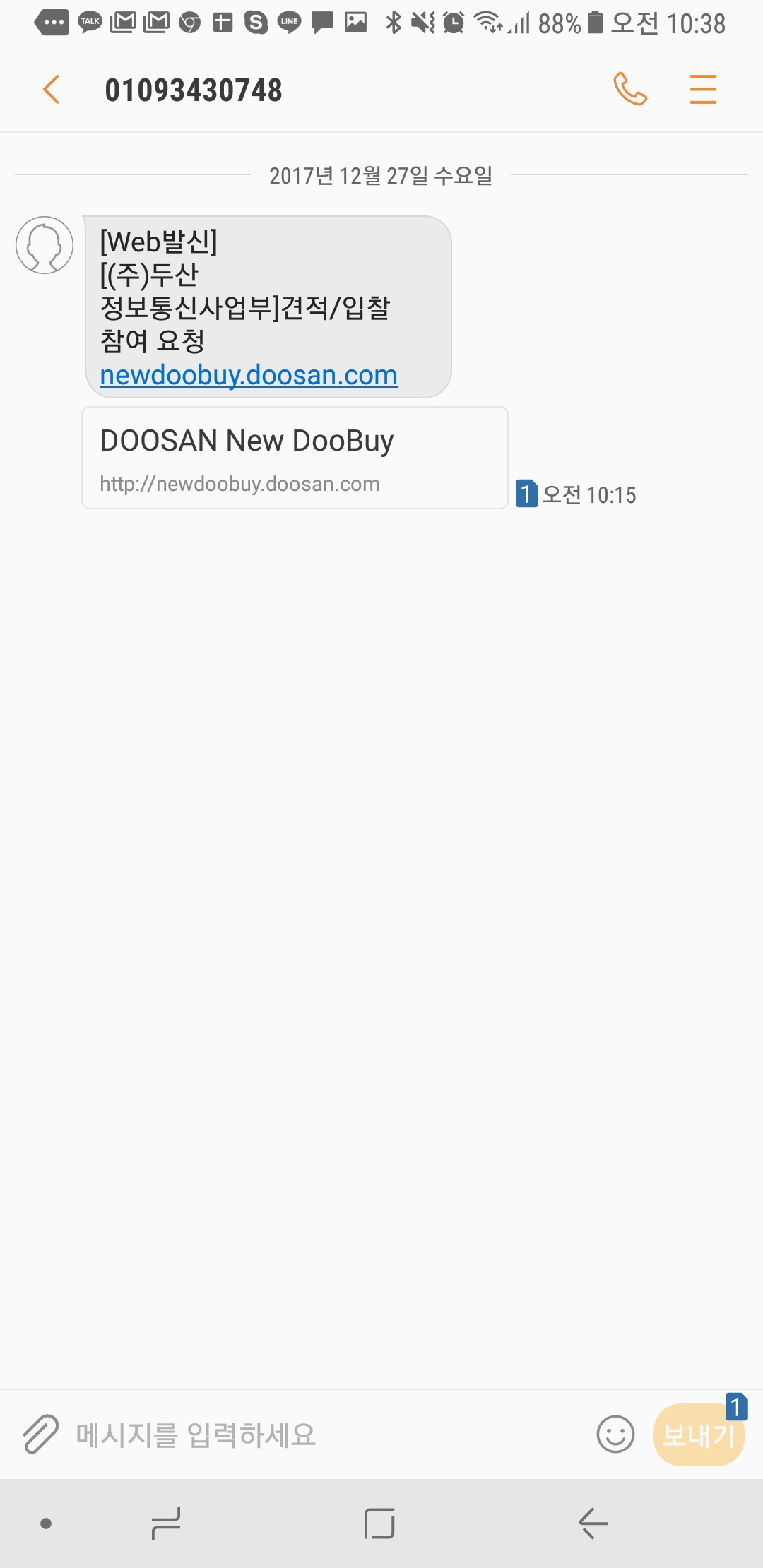
Task: Open the newdoobuy.doosan.com link in the message
Action: [248, 375]
